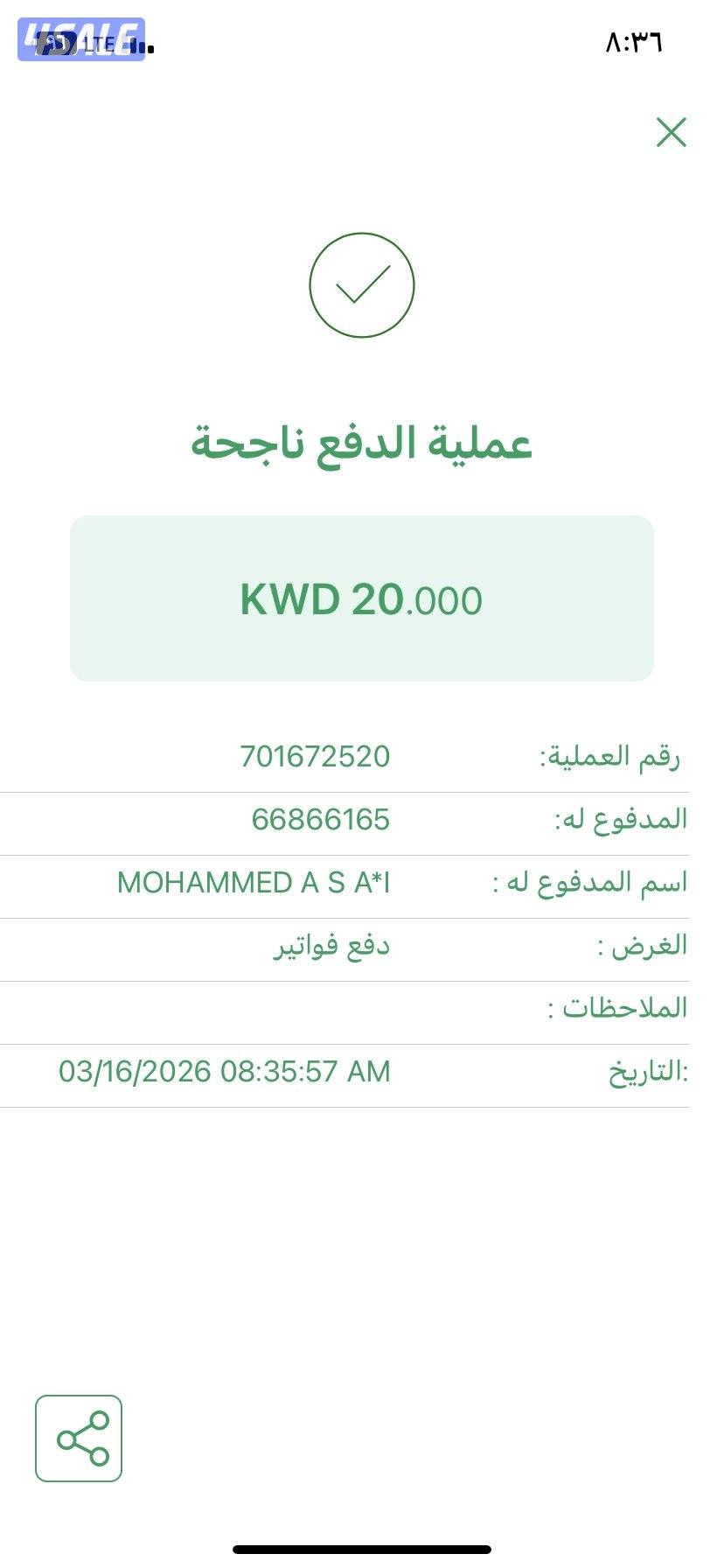Select the date 03/16/2026 entry
The width and height of the screenshot is (724, 1568).
click(223, 1069)
